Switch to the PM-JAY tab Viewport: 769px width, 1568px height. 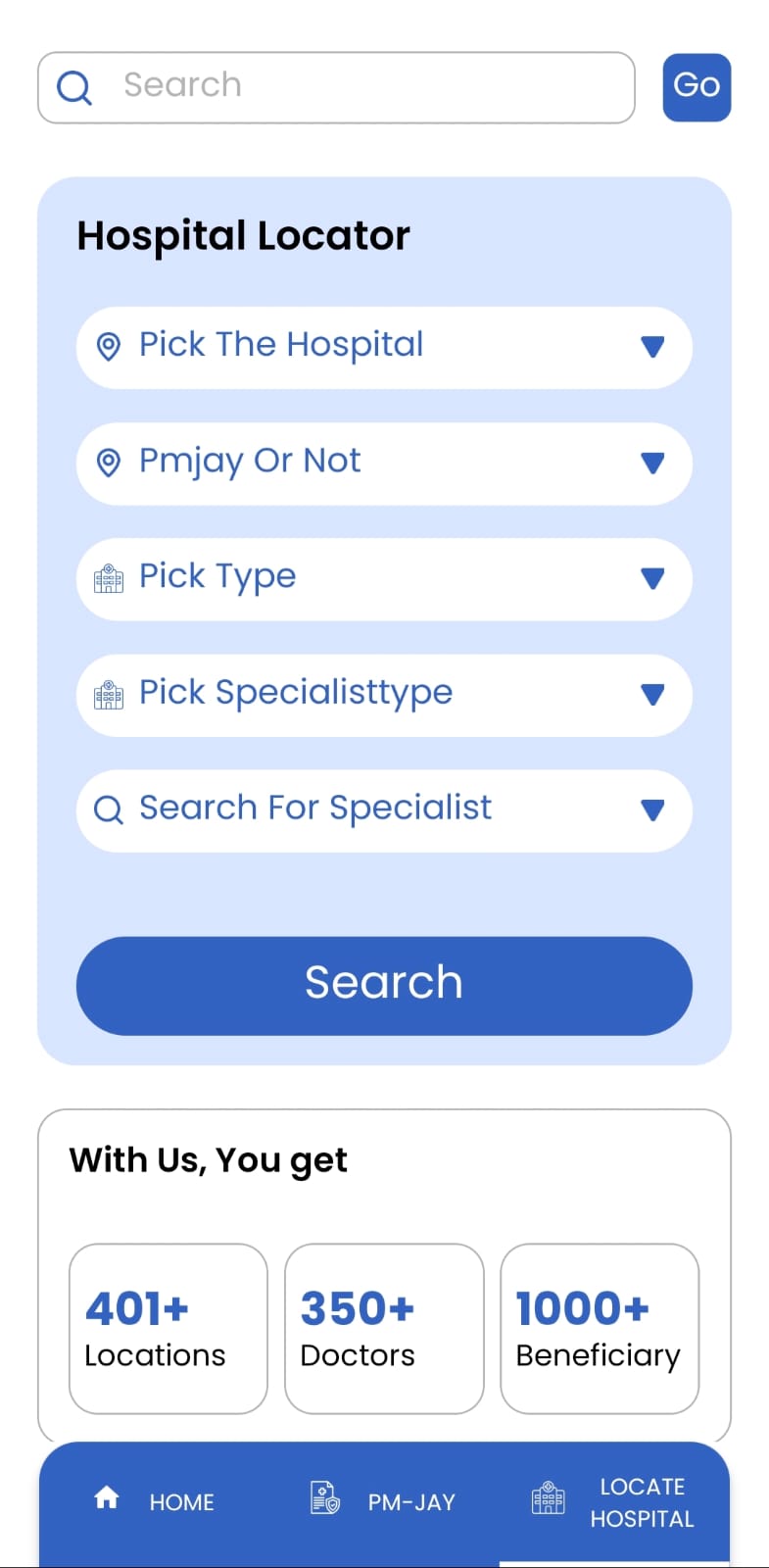(383, 1500)
